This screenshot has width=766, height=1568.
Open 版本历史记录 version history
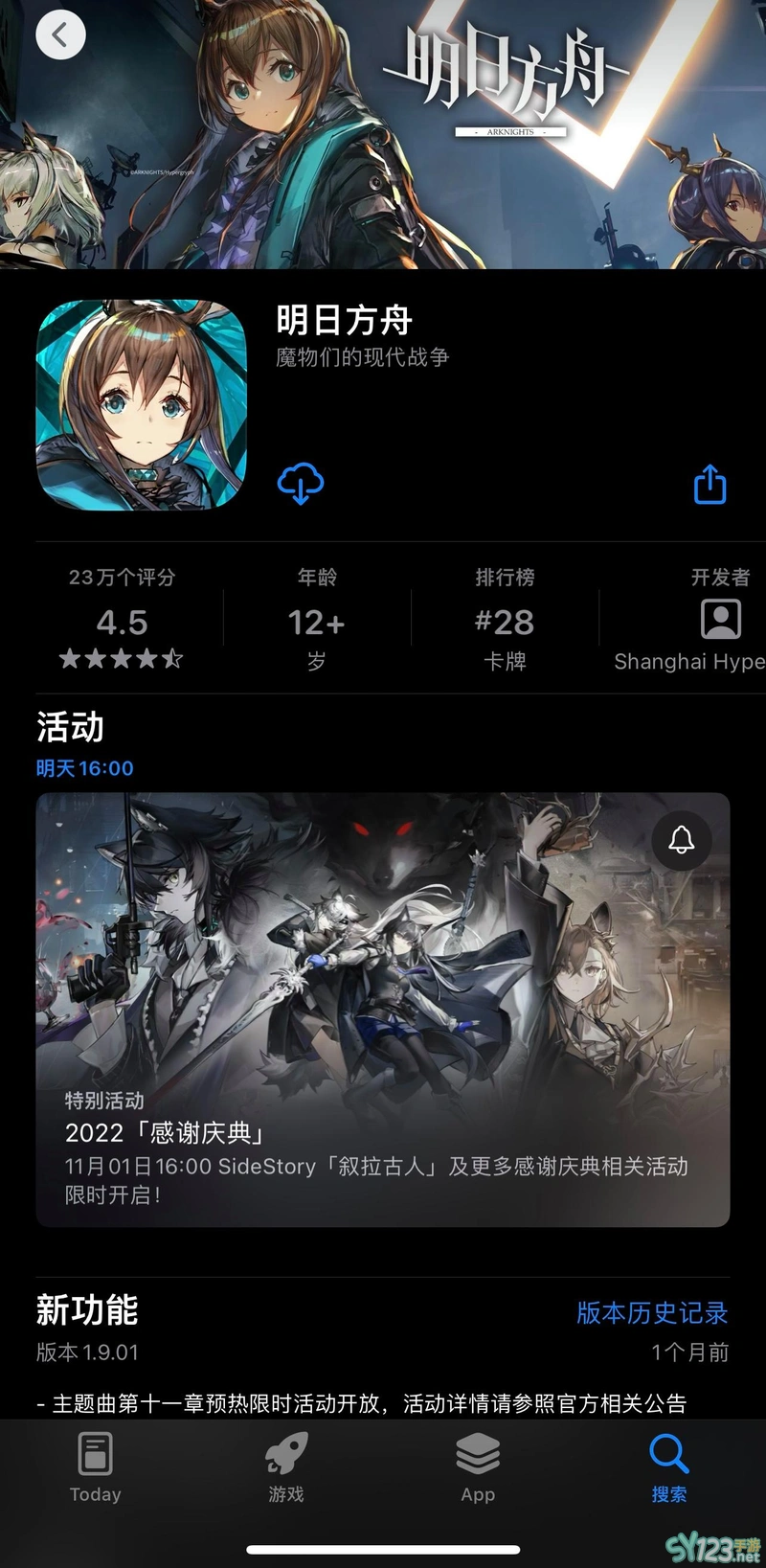coord(651,1312)
